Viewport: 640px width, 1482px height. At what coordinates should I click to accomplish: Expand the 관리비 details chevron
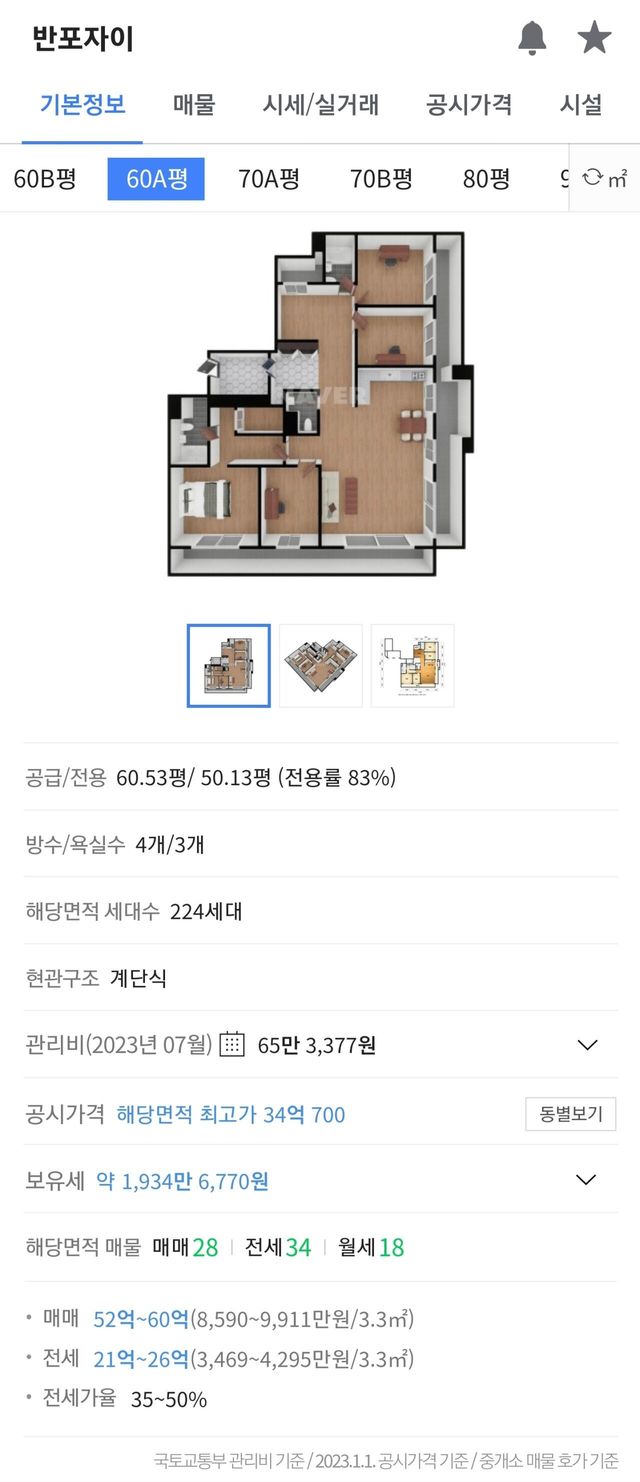pos(587,1045)
